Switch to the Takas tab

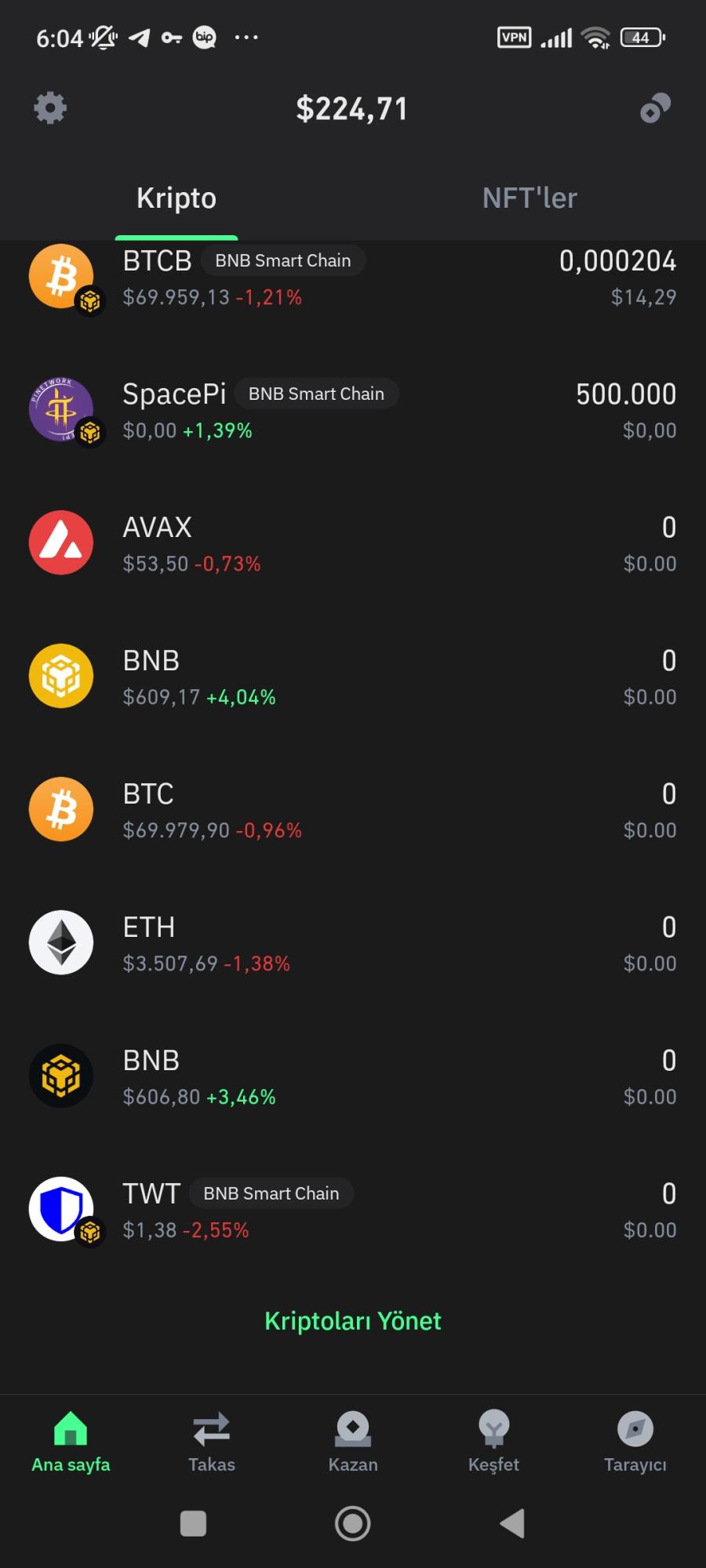[212, 1441]
